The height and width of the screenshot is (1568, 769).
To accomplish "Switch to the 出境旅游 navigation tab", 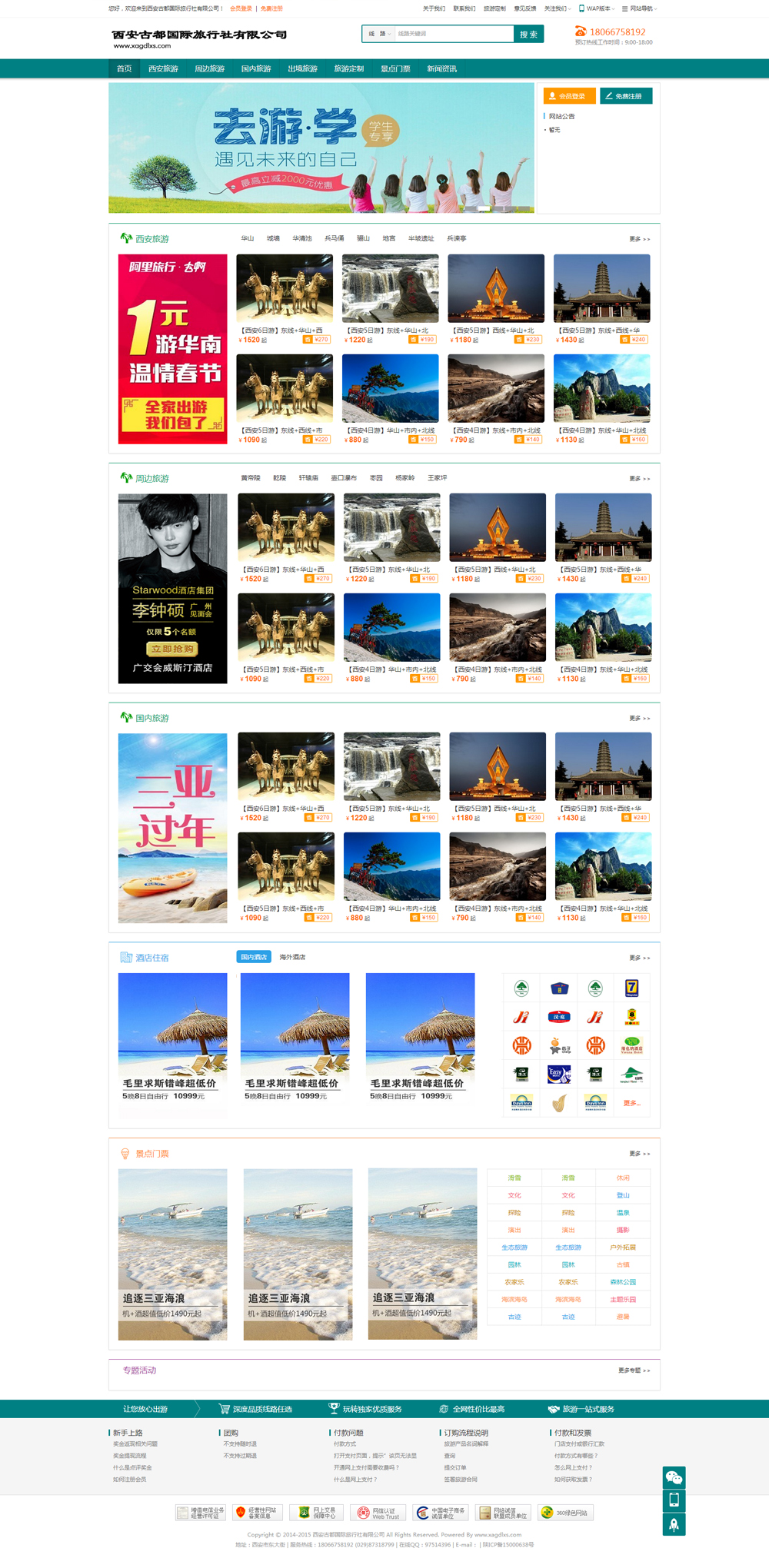I will [x=302, y=68].
